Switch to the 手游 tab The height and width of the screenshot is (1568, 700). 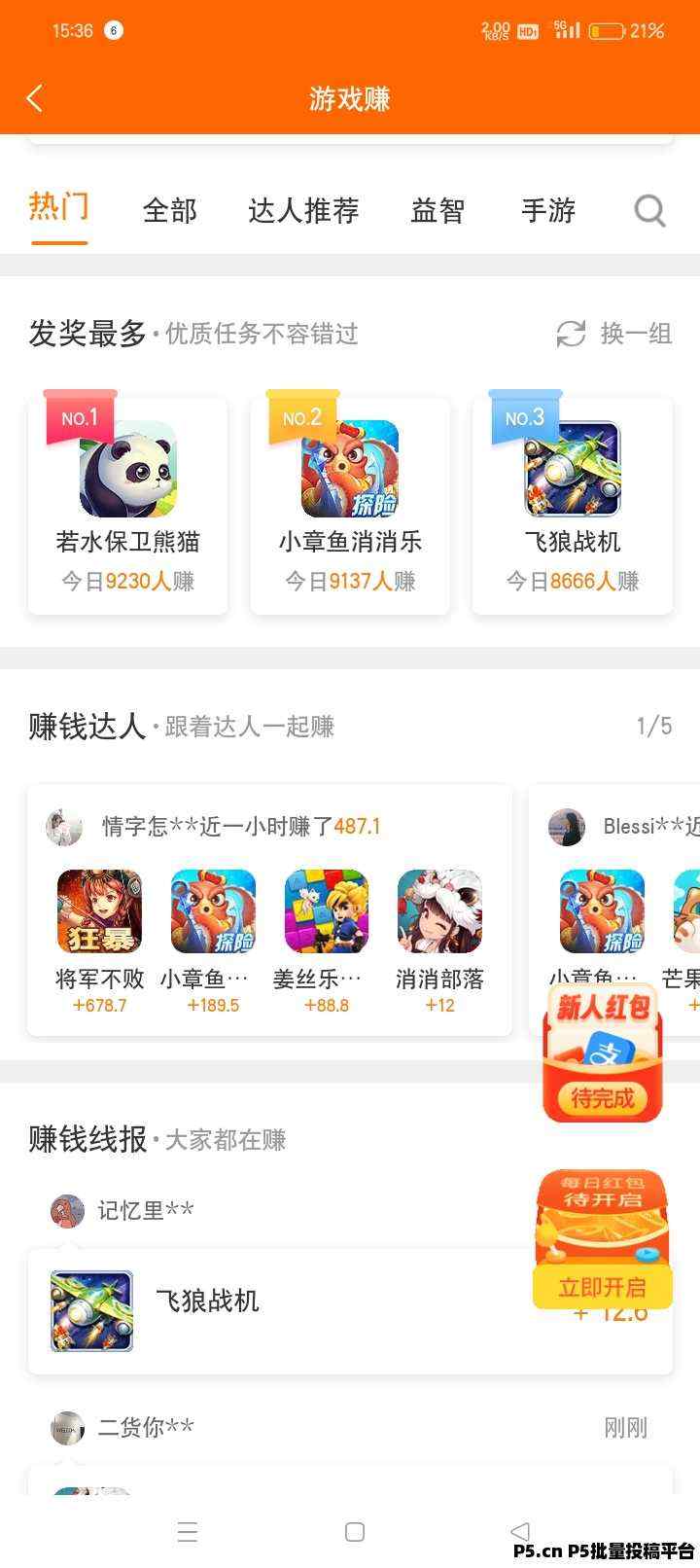[548, 210]
